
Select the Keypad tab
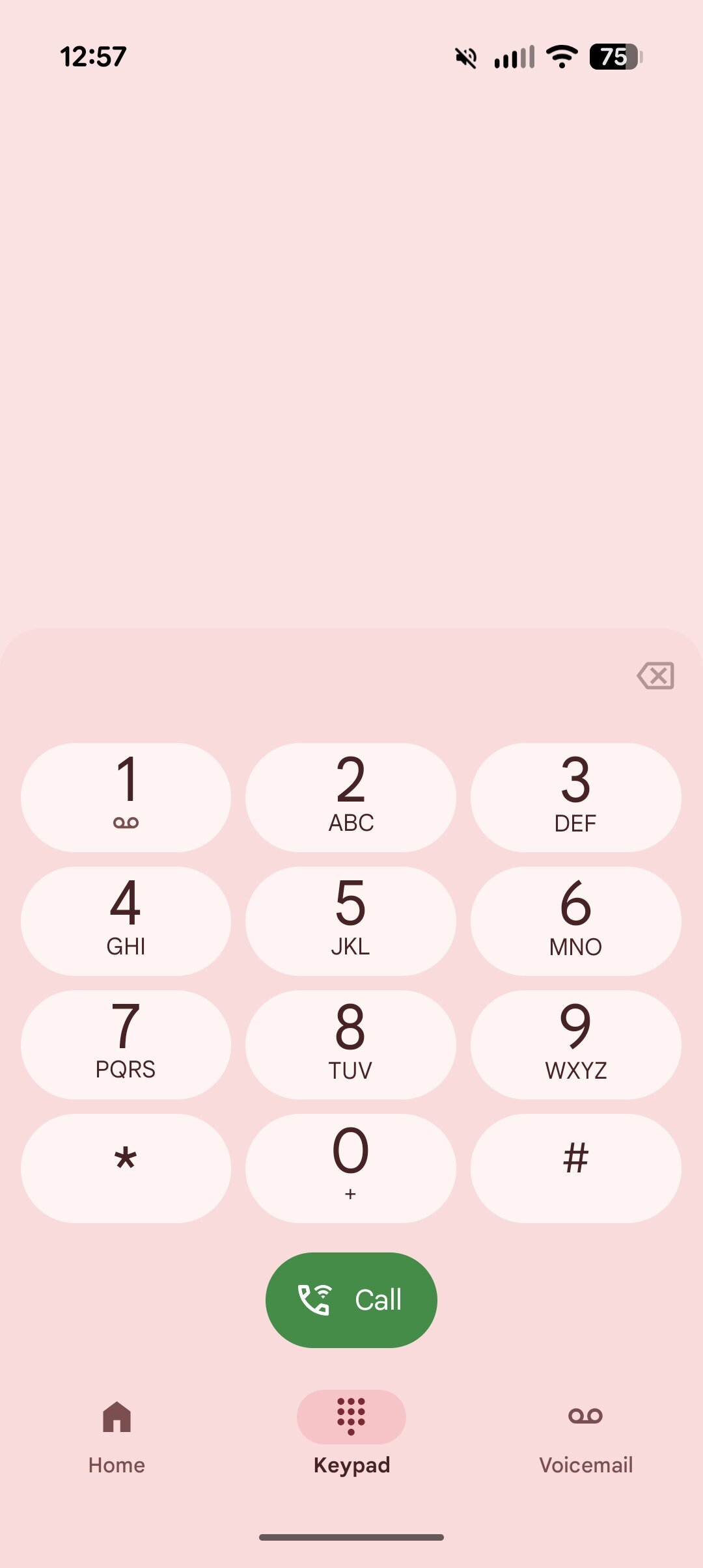click(351, 1433)
